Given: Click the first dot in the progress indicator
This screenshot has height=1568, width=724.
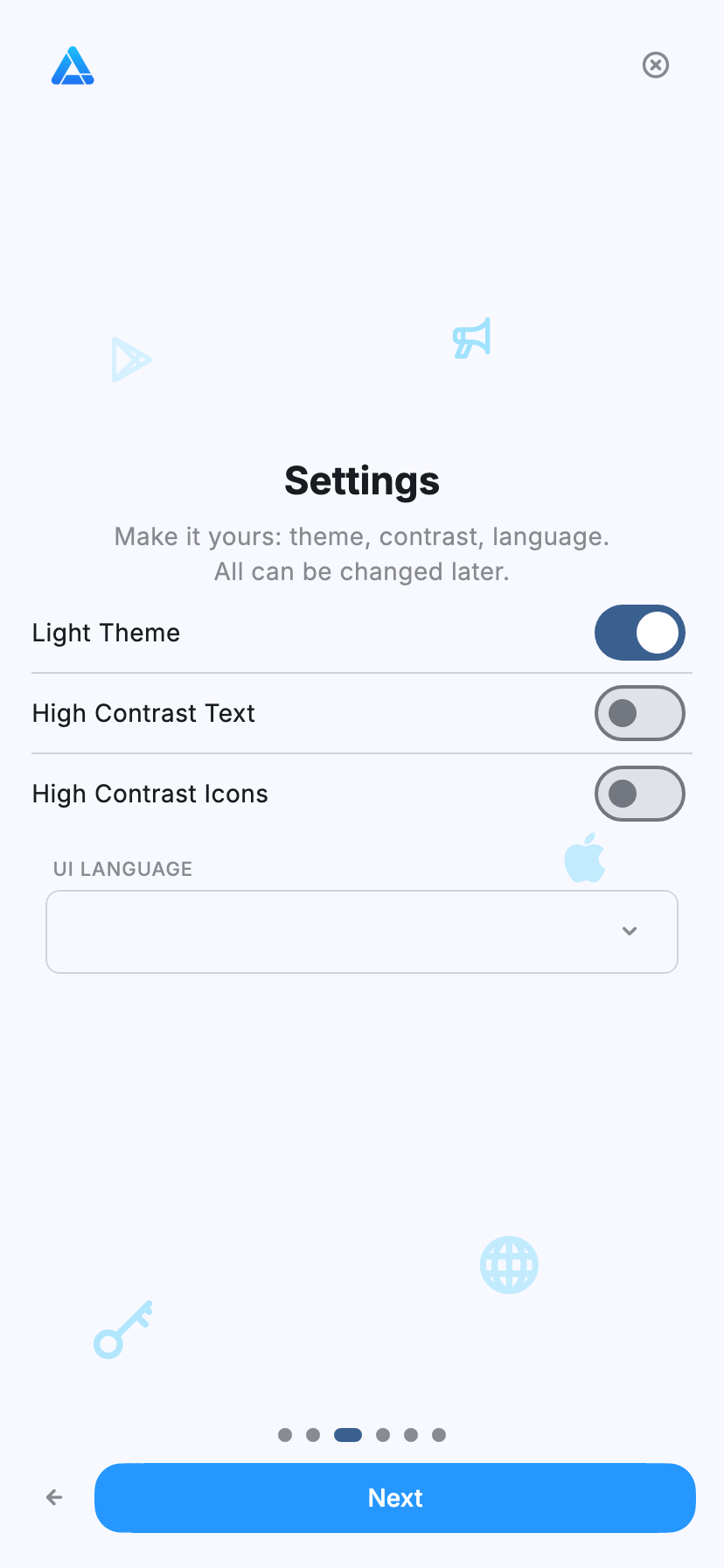Looking at the screenshot, I should click(285, 1434).
